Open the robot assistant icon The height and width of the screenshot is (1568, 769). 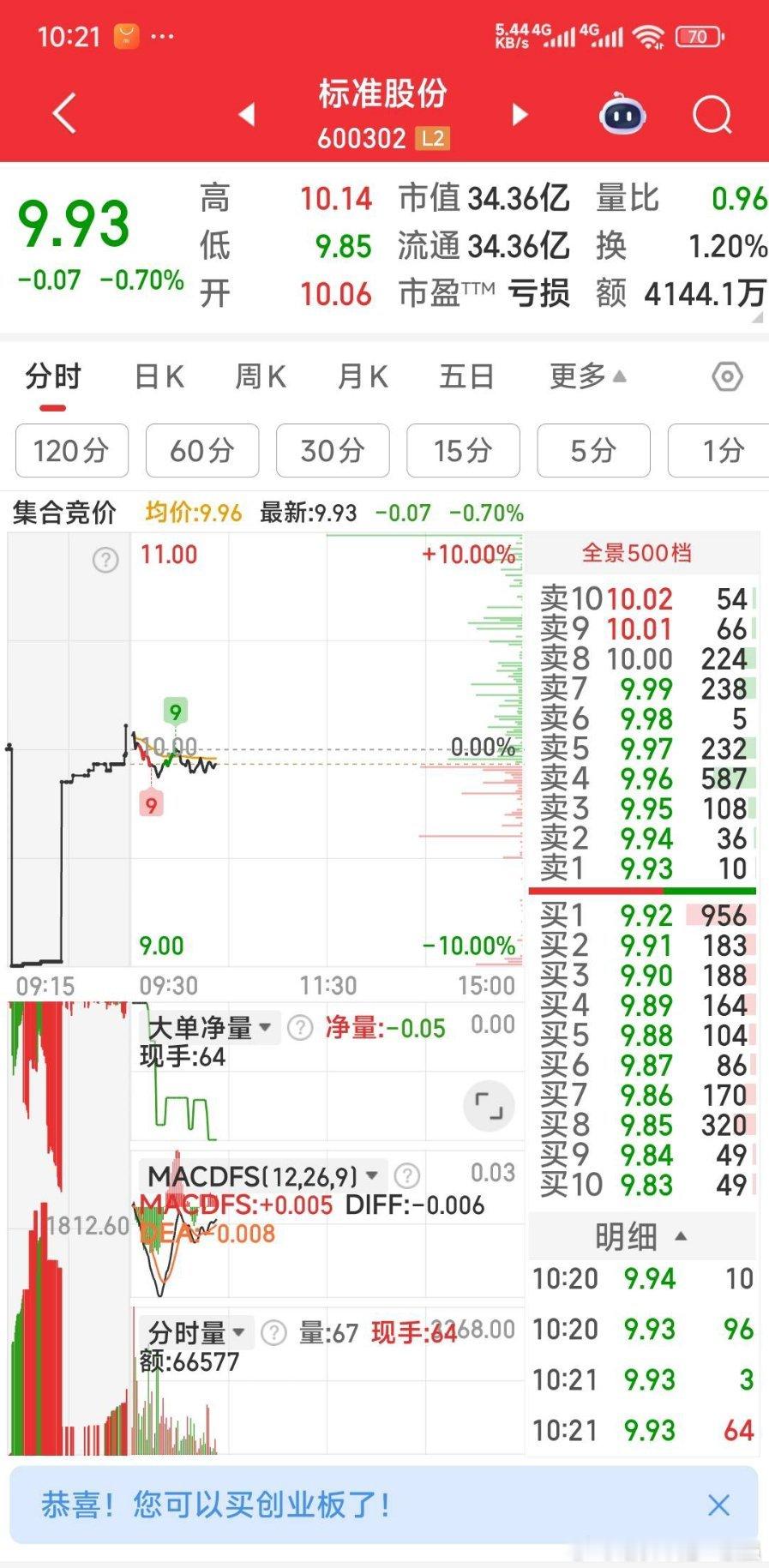[x=622, y=114]
